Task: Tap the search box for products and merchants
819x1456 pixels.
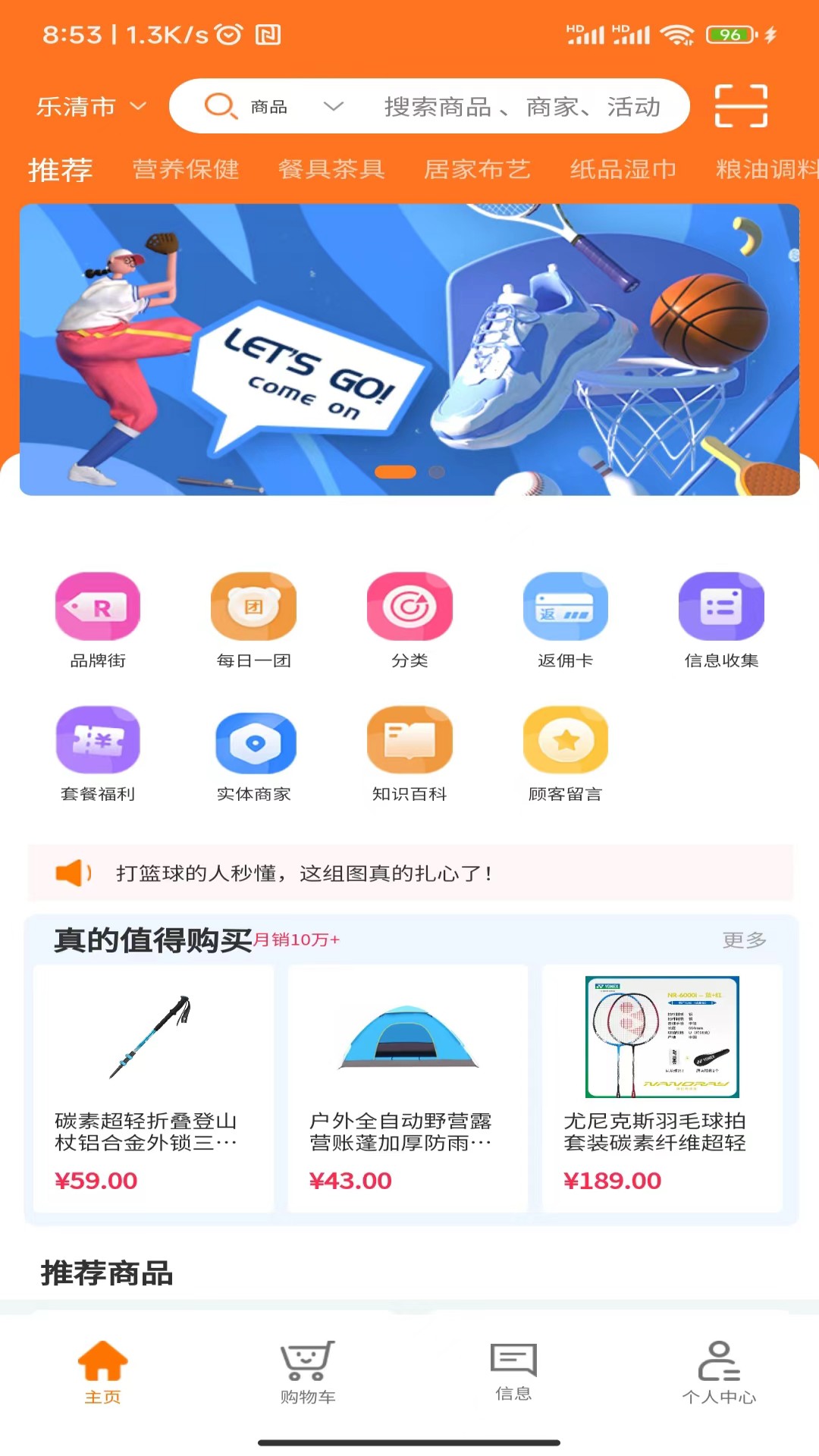Action: point(522,107)
